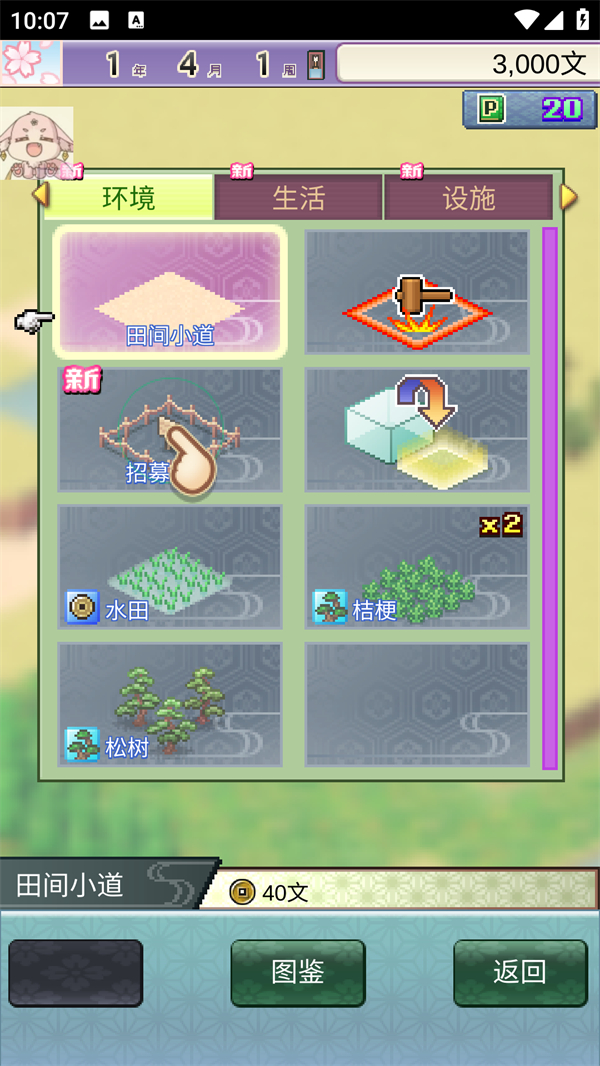Tap the character avatar in corner
Image resolution: width=600 pixels, height=1066 pixels.
coord(36,142)
